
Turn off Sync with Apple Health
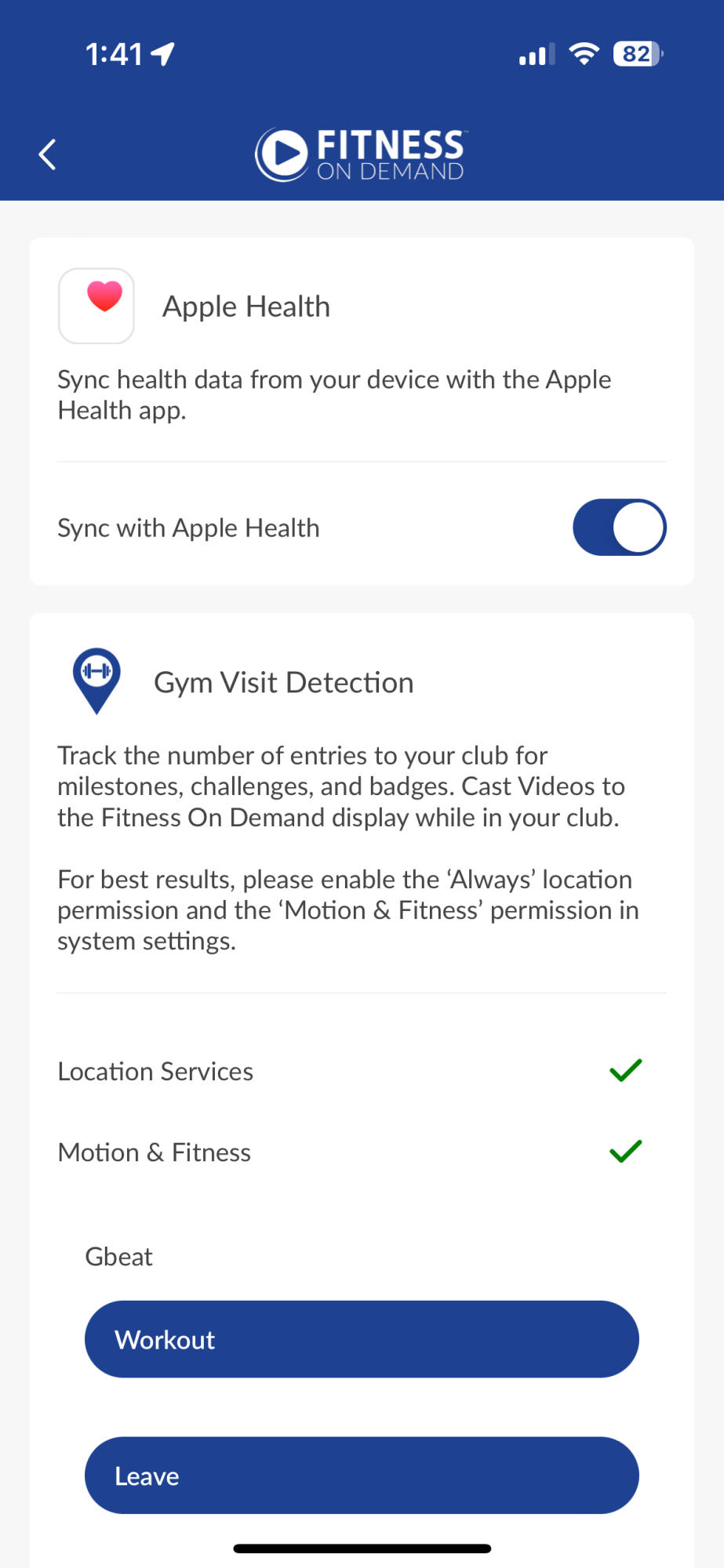tap(619, 528)
